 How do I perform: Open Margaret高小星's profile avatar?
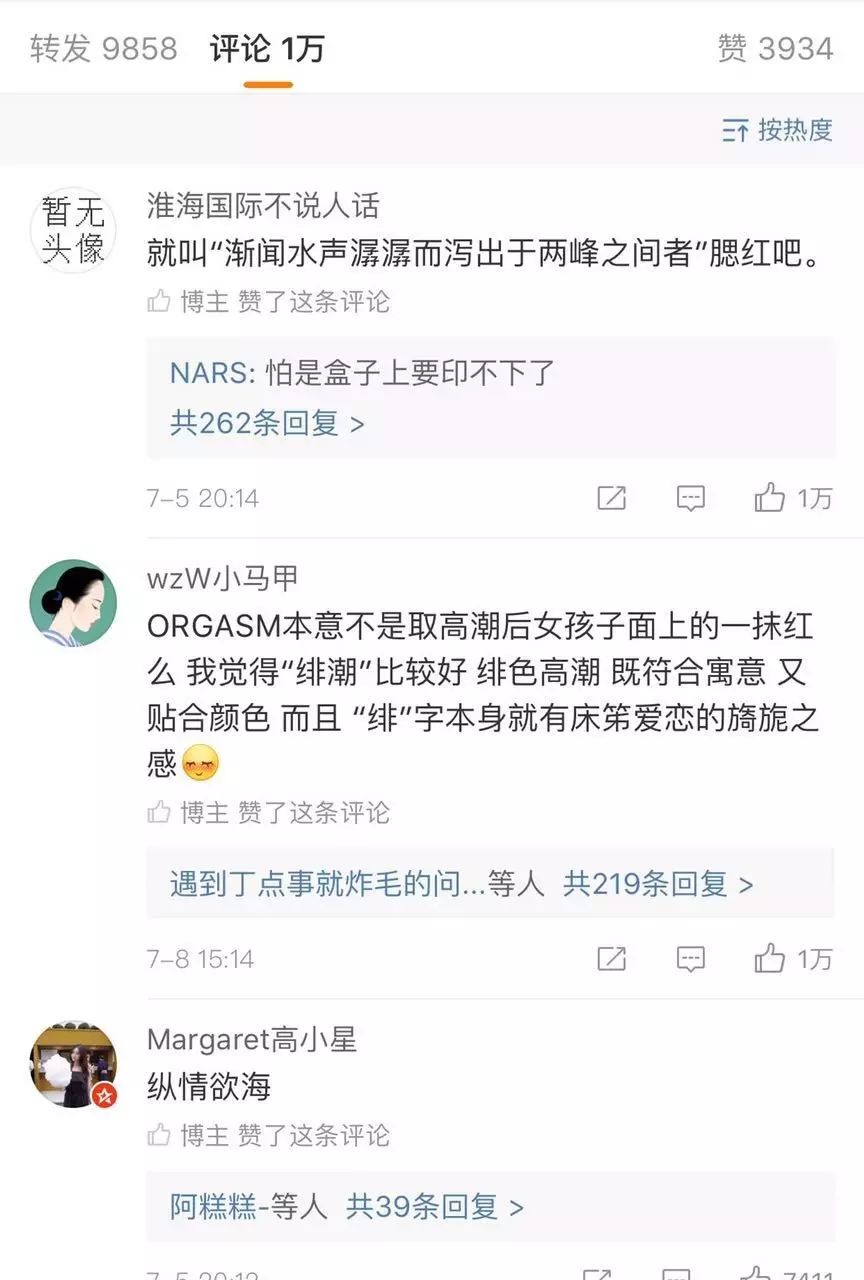pos(73,1064)
